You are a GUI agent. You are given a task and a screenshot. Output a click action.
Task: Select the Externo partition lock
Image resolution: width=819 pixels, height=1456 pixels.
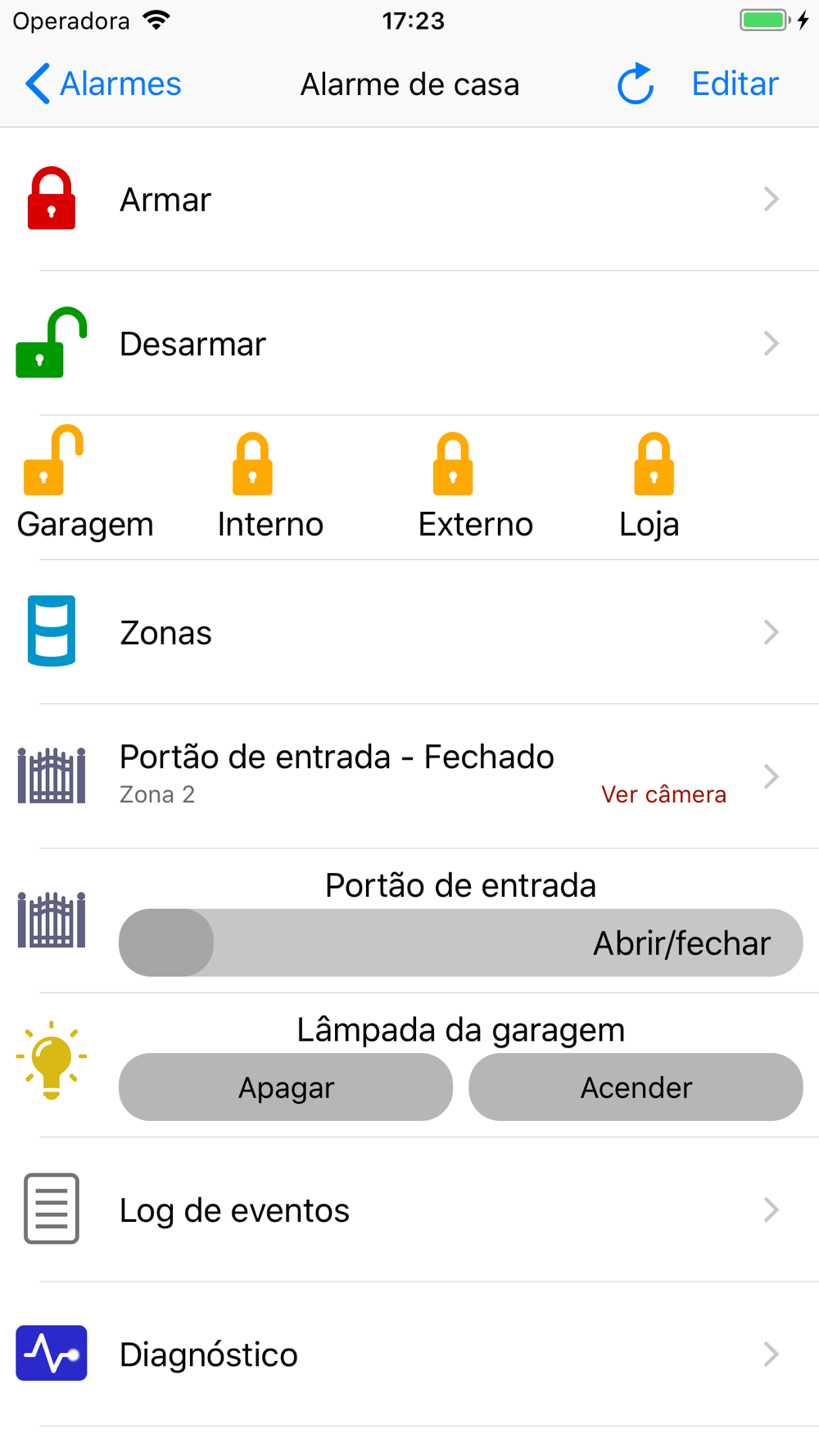475,484
